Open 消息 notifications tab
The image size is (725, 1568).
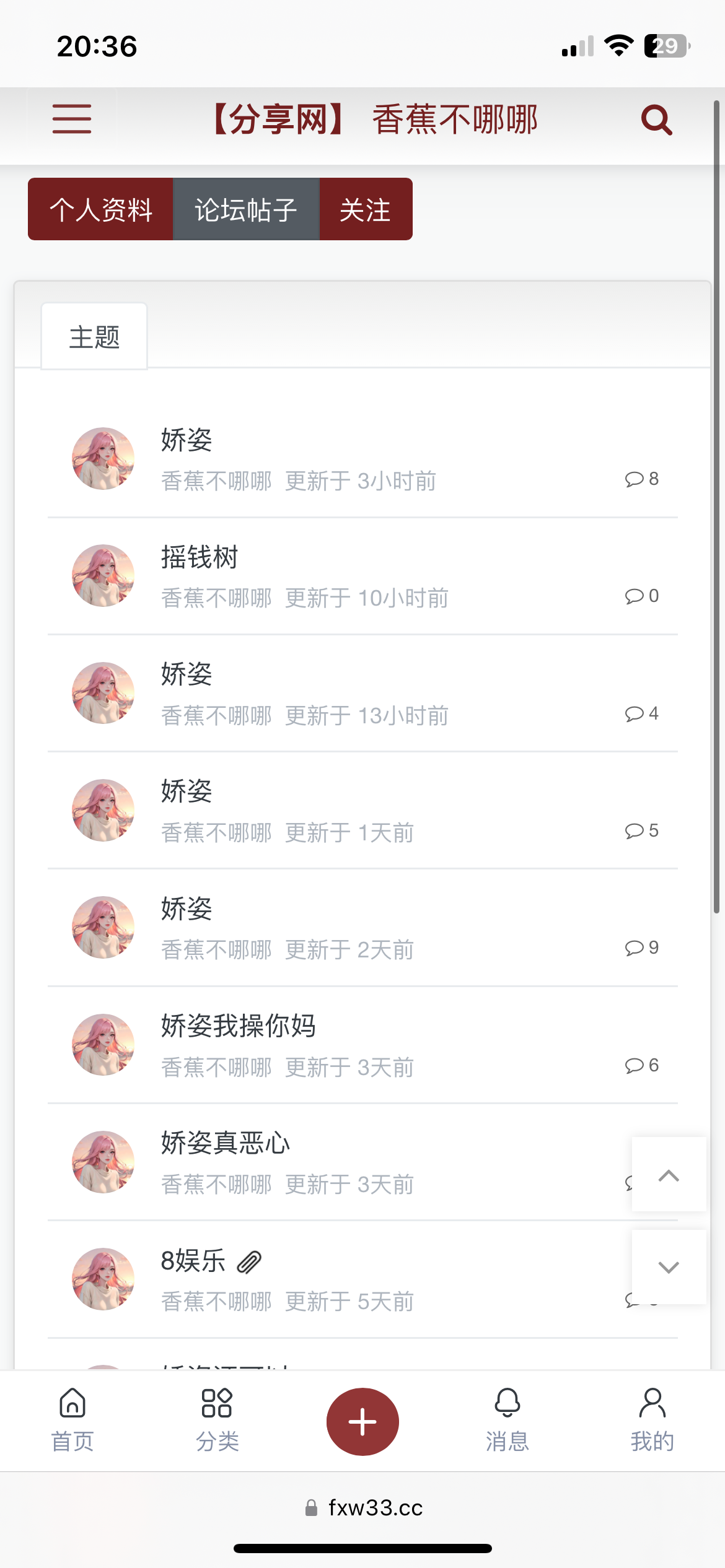[507, 1419]
